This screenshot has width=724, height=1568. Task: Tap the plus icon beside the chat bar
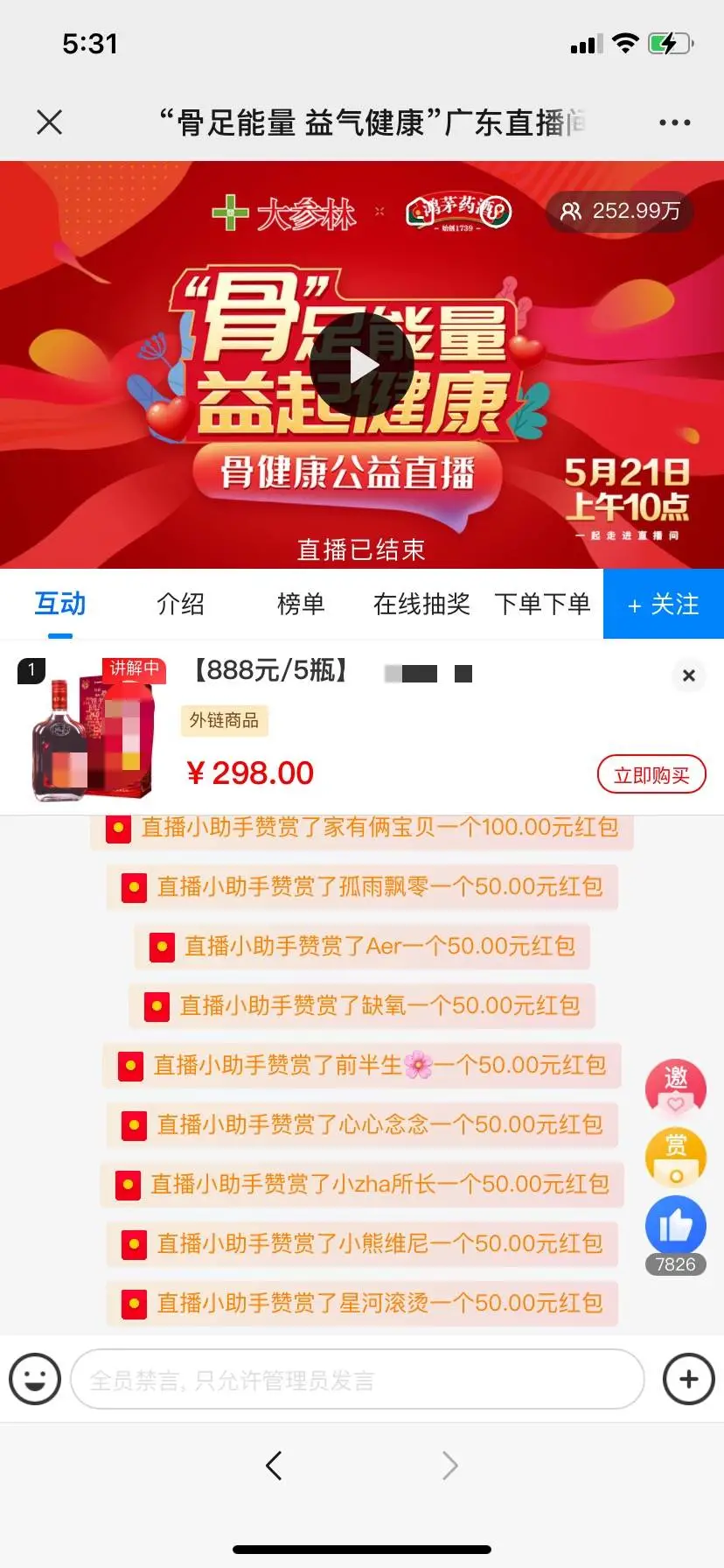click(x=688, y=1379)
